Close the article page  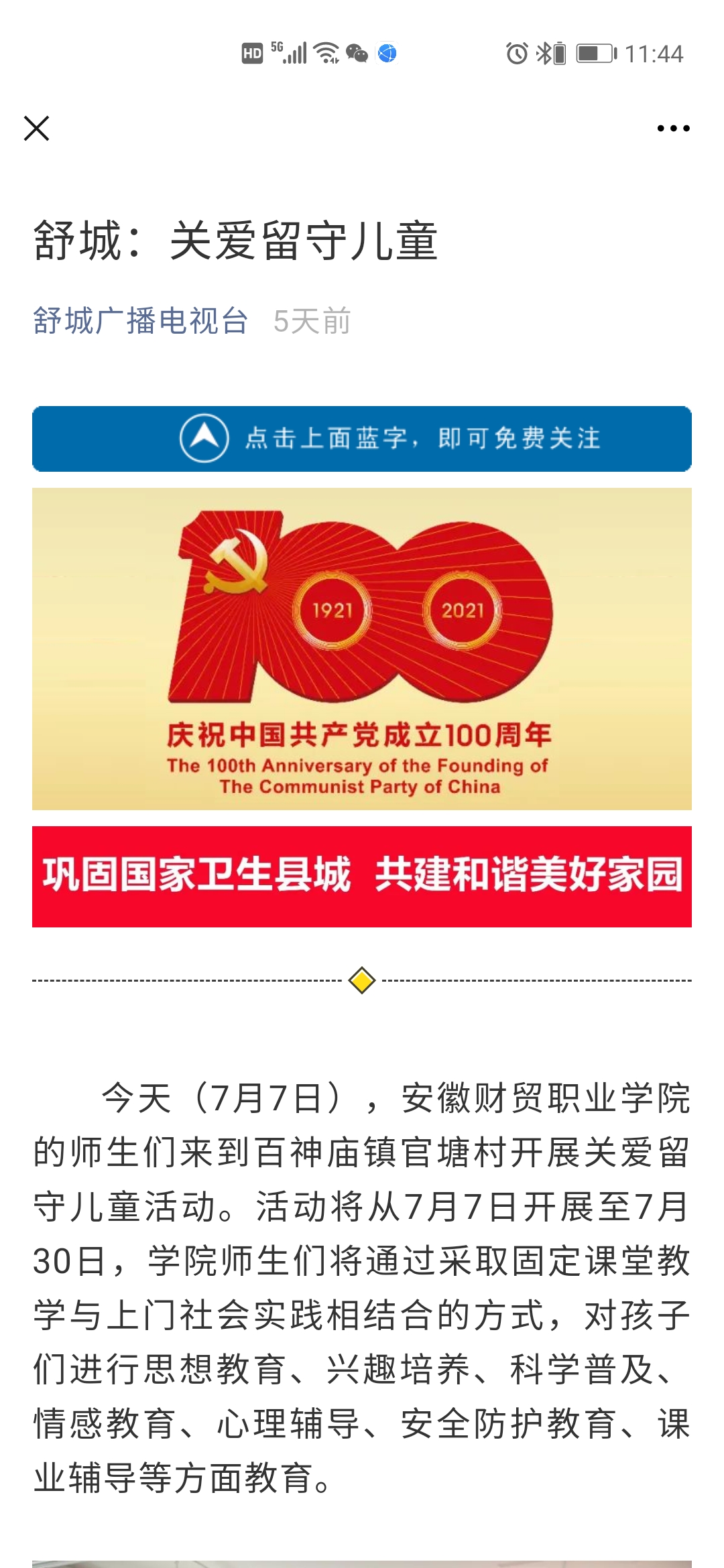36,128
